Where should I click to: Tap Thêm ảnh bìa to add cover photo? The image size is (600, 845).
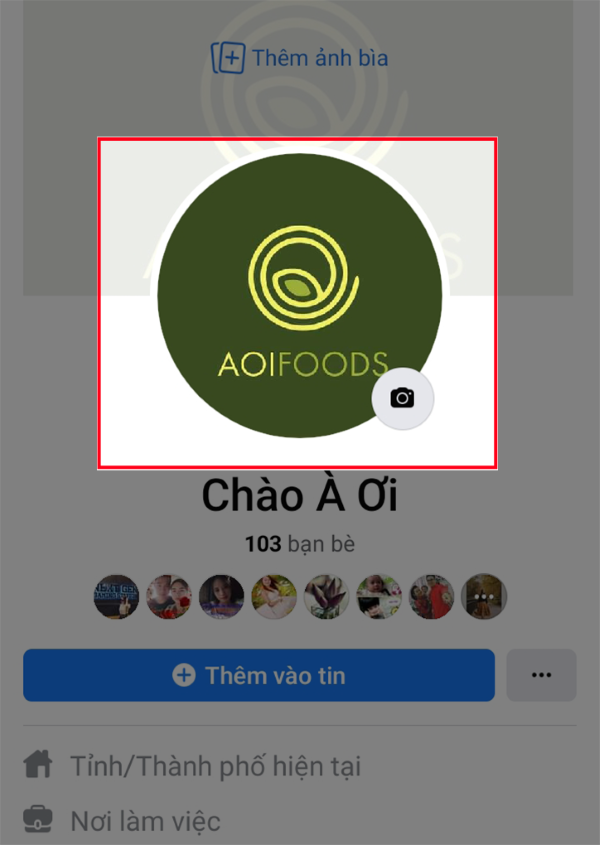coord(300,57)
